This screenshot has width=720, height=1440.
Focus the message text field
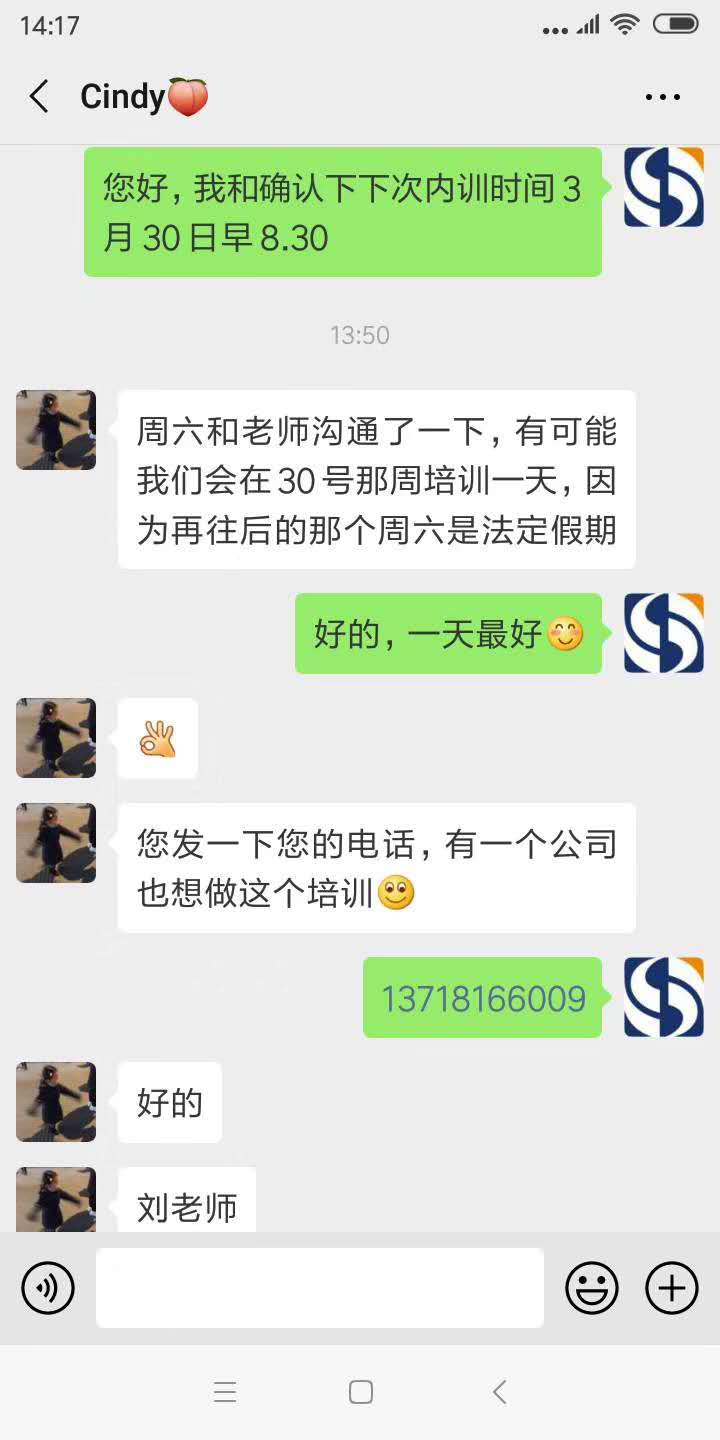(x=320, y=1287)
